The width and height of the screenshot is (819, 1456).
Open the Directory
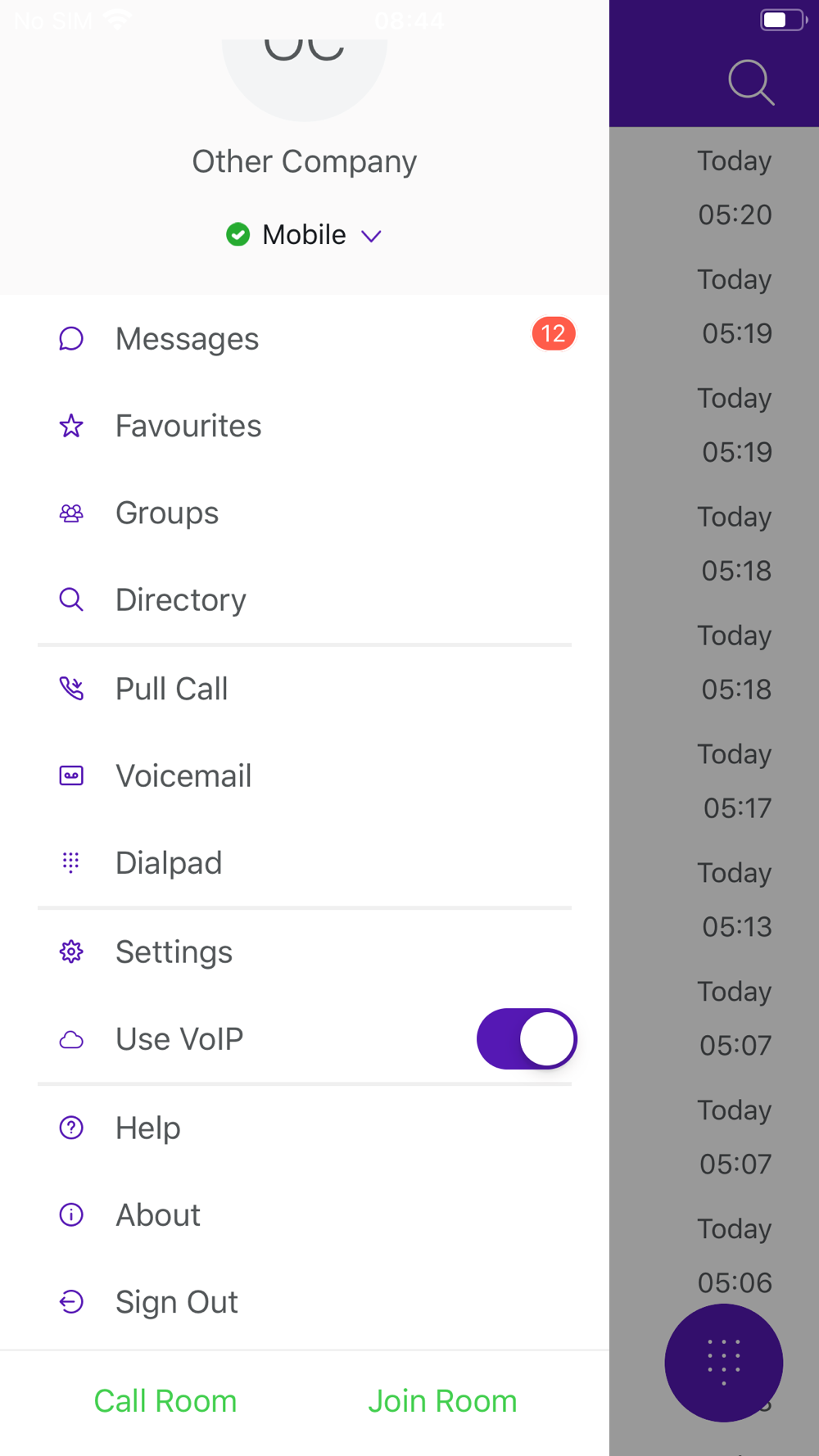(x=305, y=599)
